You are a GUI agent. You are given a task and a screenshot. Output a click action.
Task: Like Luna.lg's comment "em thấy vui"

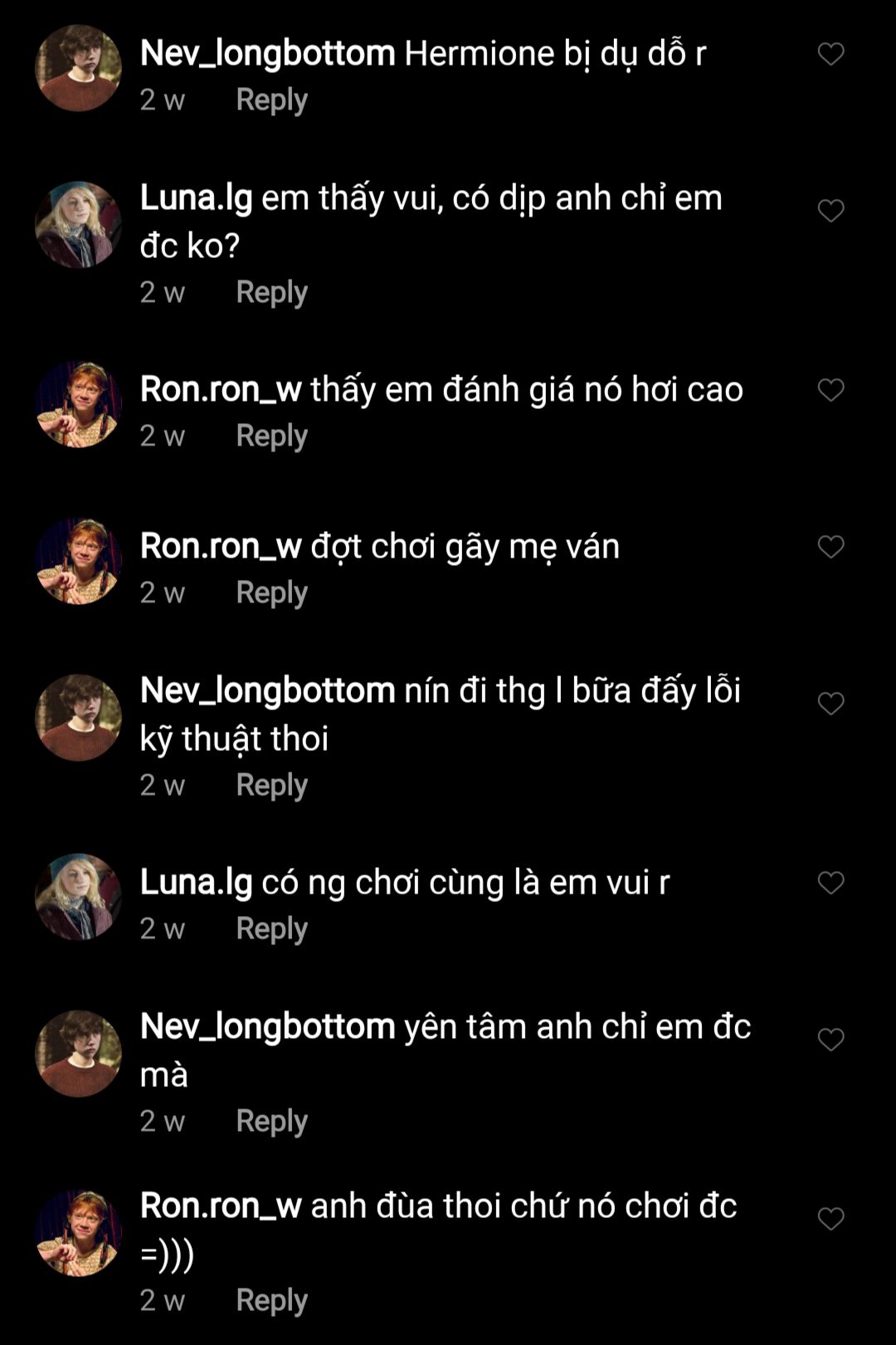(830, 211)
